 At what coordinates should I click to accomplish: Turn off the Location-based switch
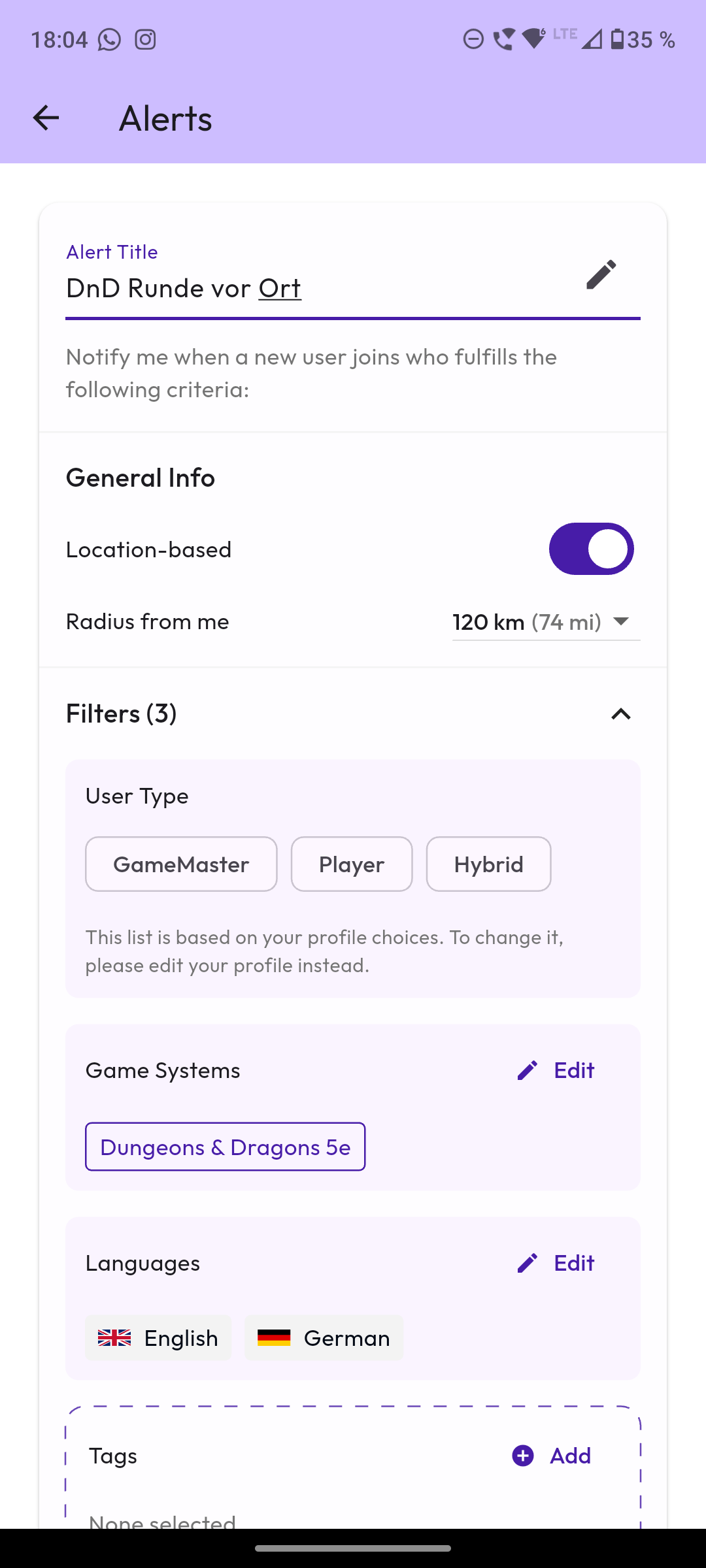click(x=591, y=549)
